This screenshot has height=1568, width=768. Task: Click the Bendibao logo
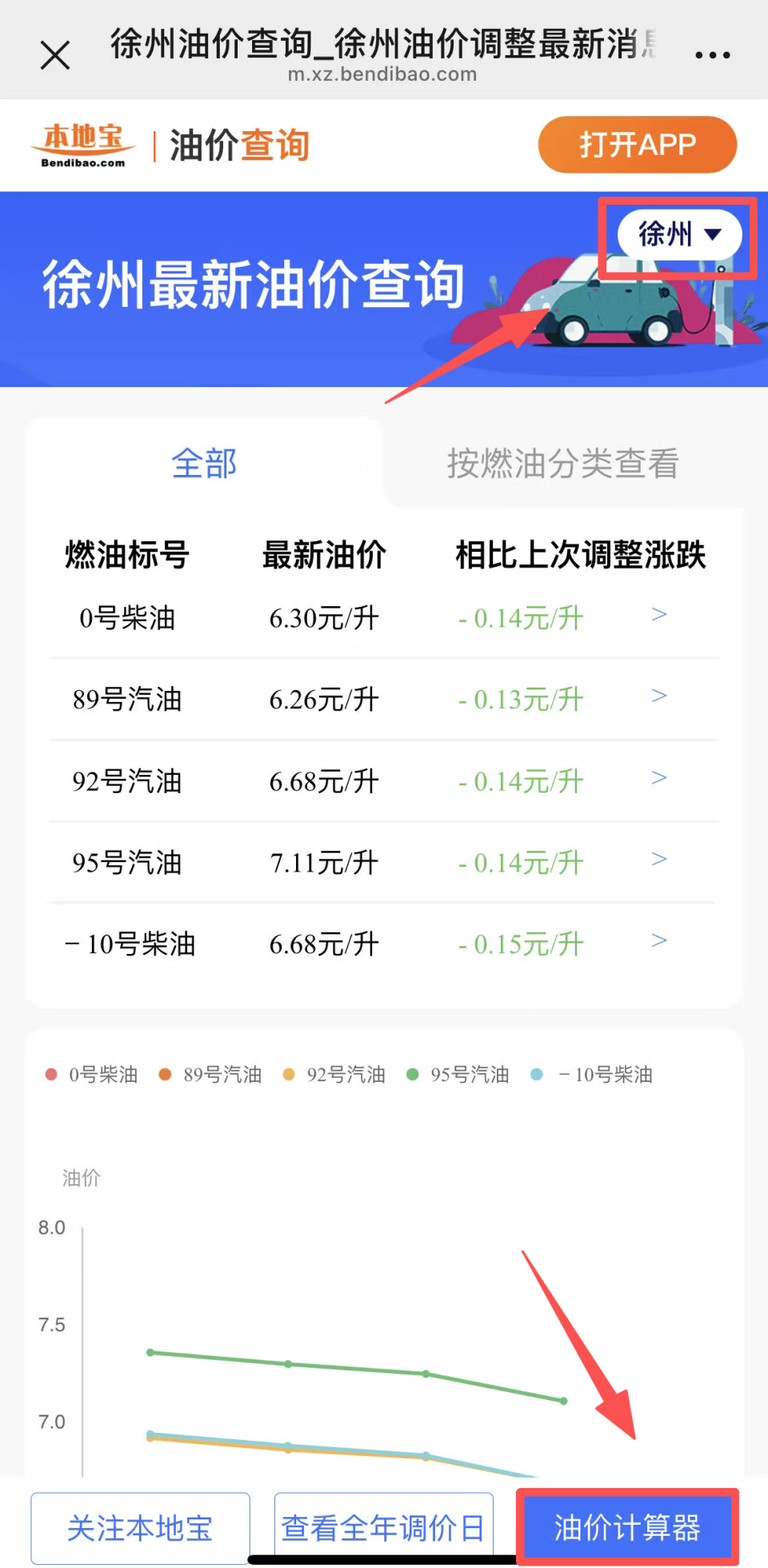click(82, 144)
